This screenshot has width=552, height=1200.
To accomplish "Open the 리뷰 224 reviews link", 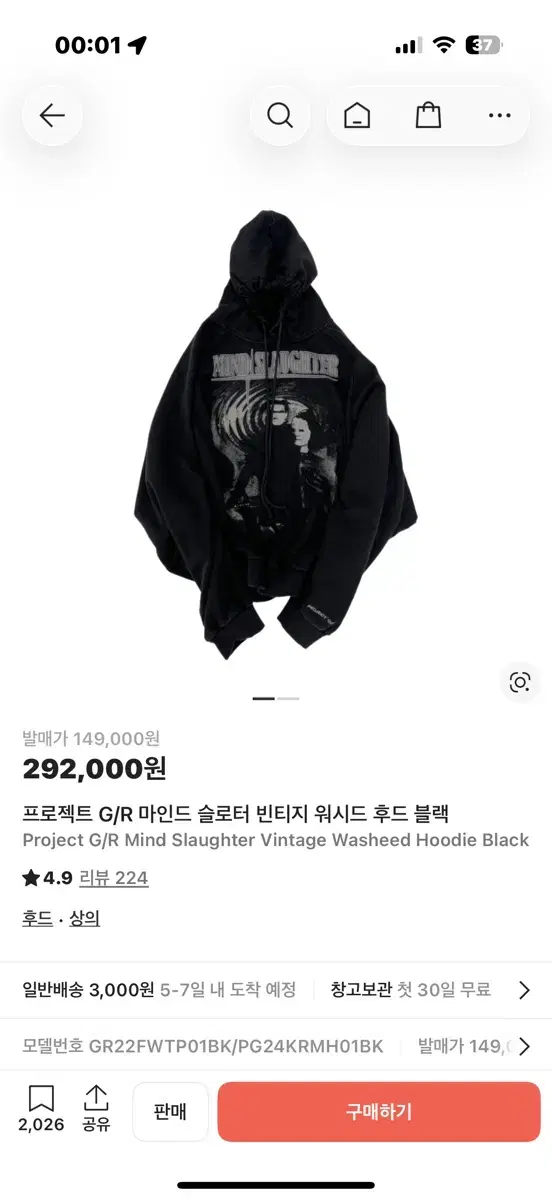I will (114, 878).
